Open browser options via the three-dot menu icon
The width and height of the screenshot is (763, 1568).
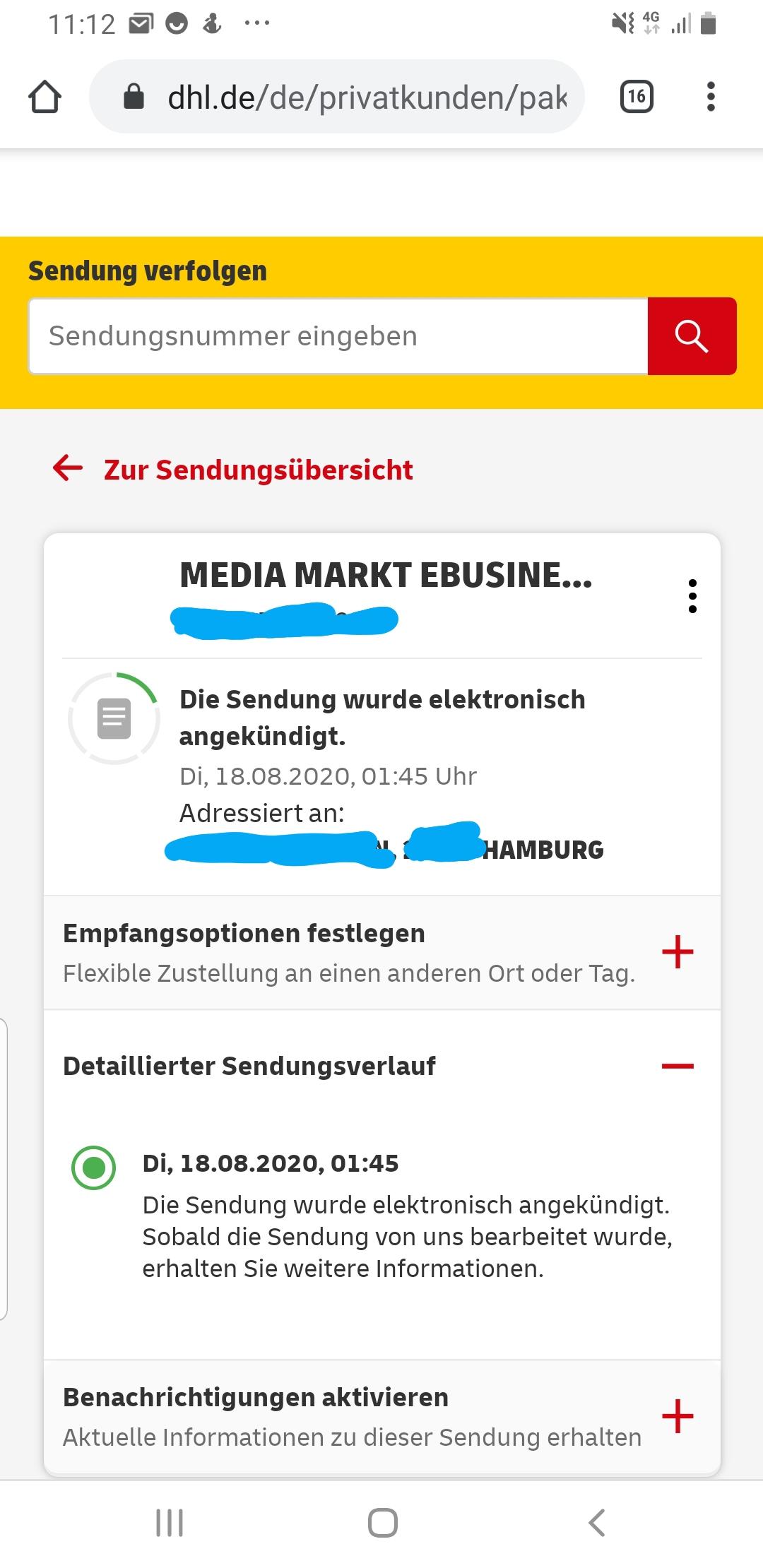711,97
